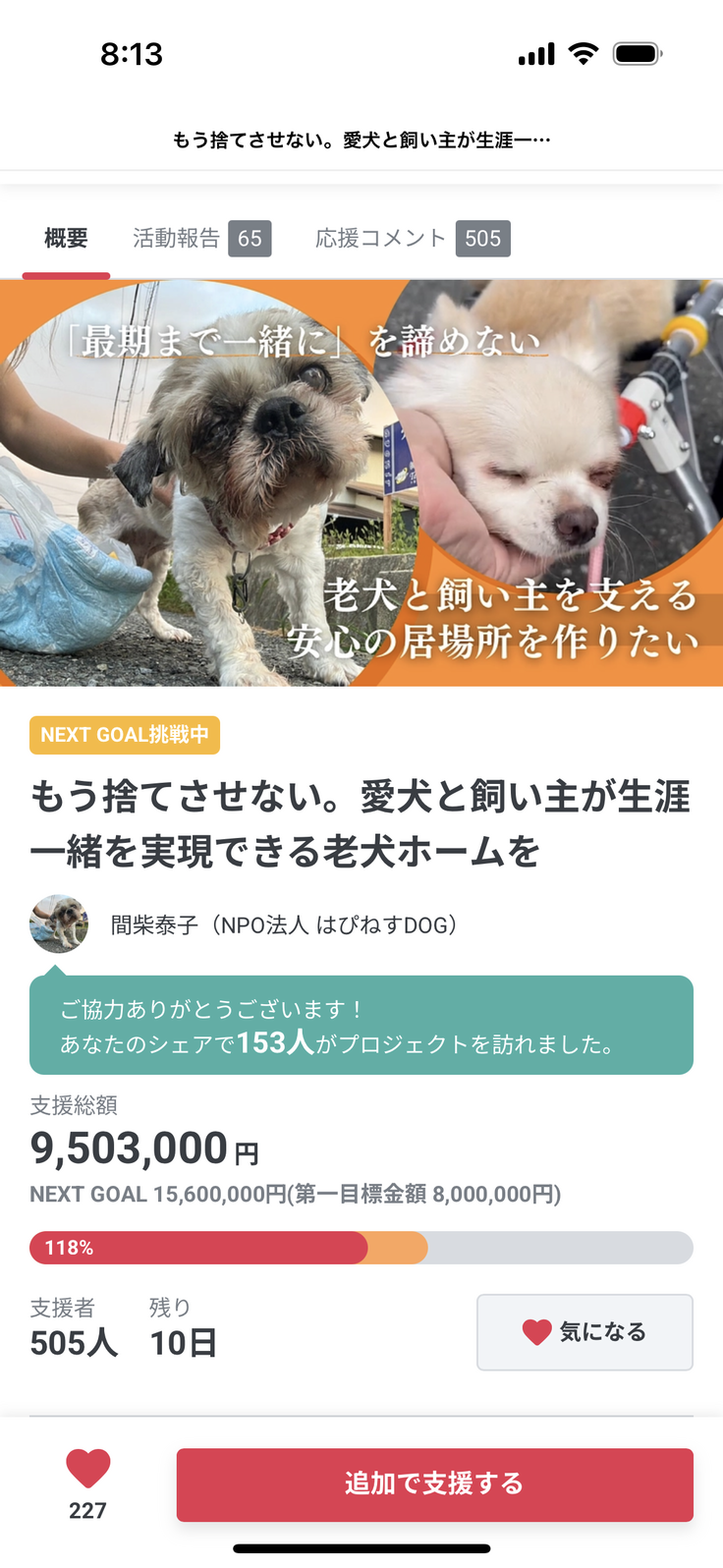Viewport: 723px width, 1568px height.
Task: Tap 追加で支援する to support again
Action: coord(434,1484)
